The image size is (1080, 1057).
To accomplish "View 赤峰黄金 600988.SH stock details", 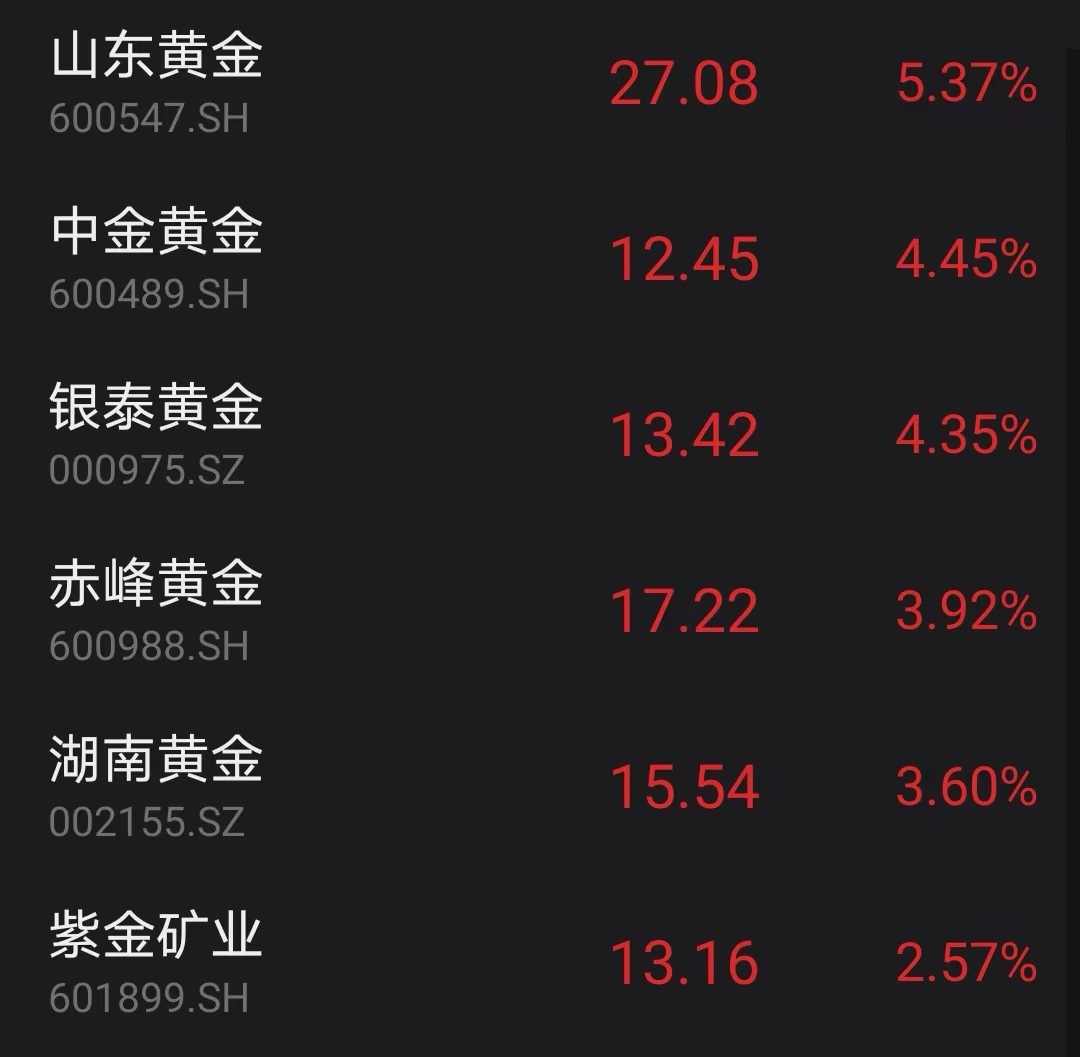I will (x=157, y=610).
